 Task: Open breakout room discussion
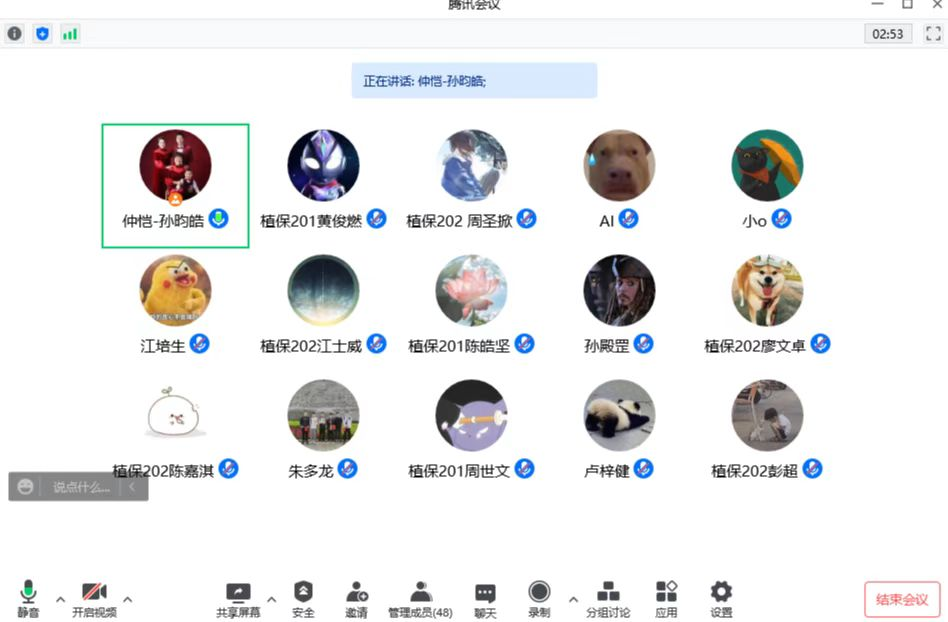(x=608, y=598)
